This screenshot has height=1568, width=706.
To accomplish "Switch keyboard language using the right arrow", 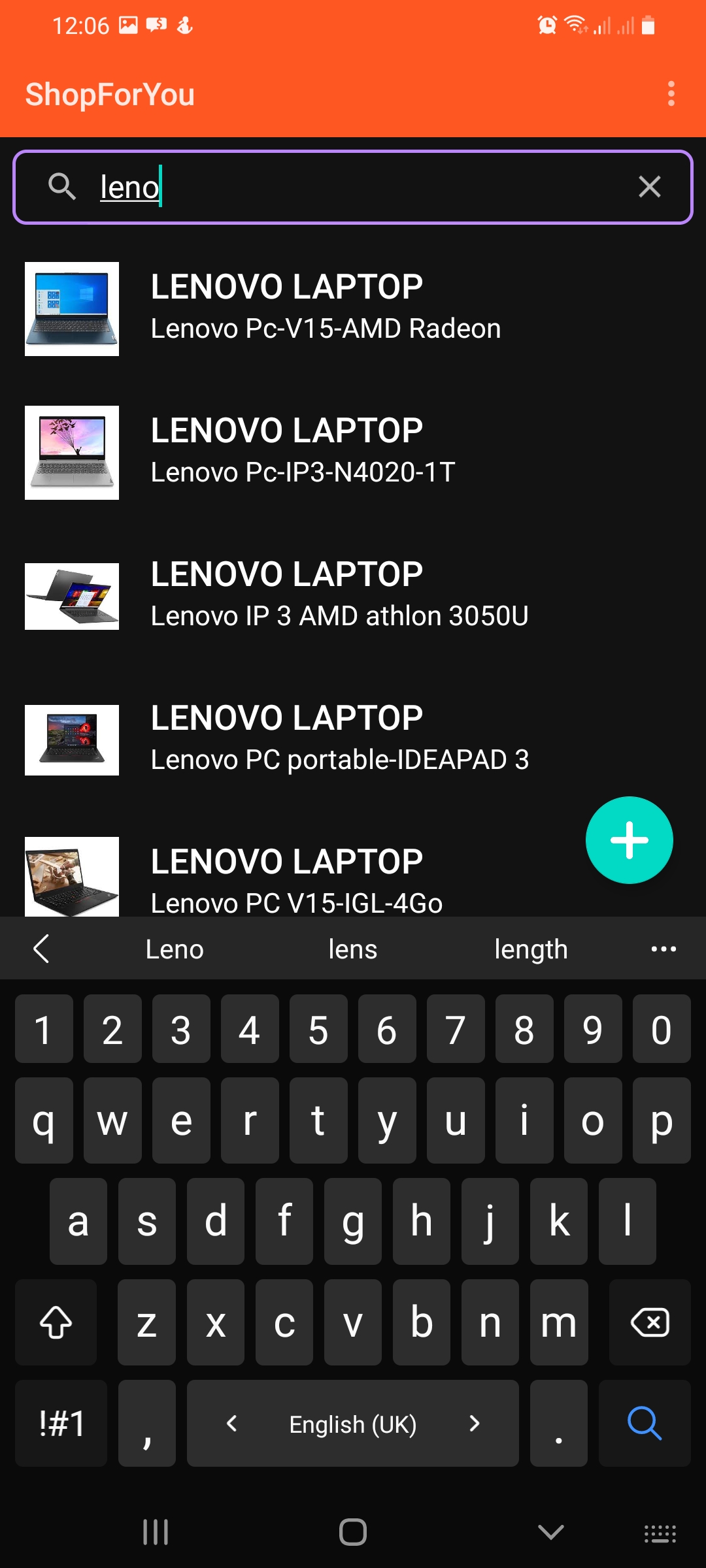I will coord(475,1424).
